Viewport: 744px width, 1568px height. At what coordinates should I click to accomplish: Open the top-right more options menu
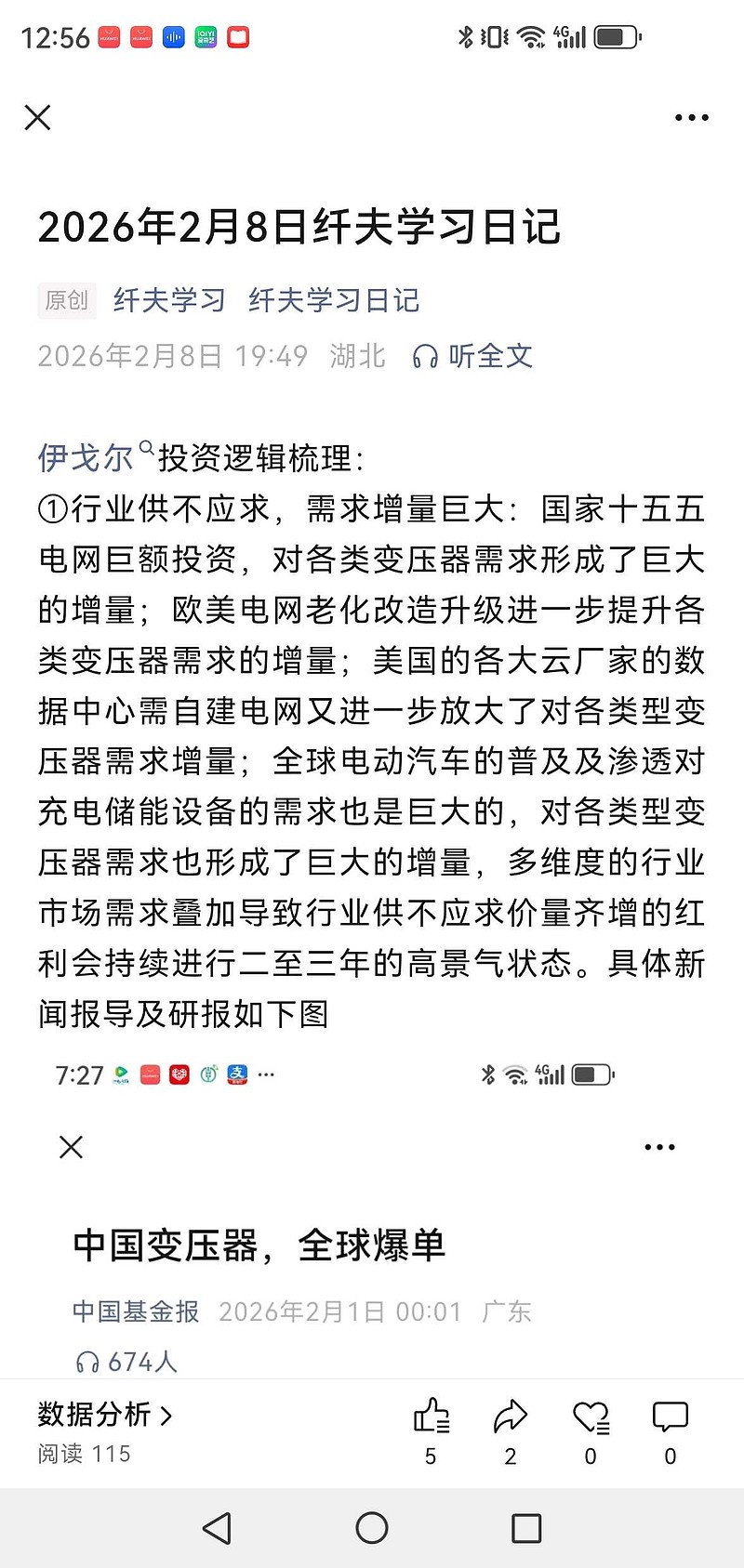[691, 117]
